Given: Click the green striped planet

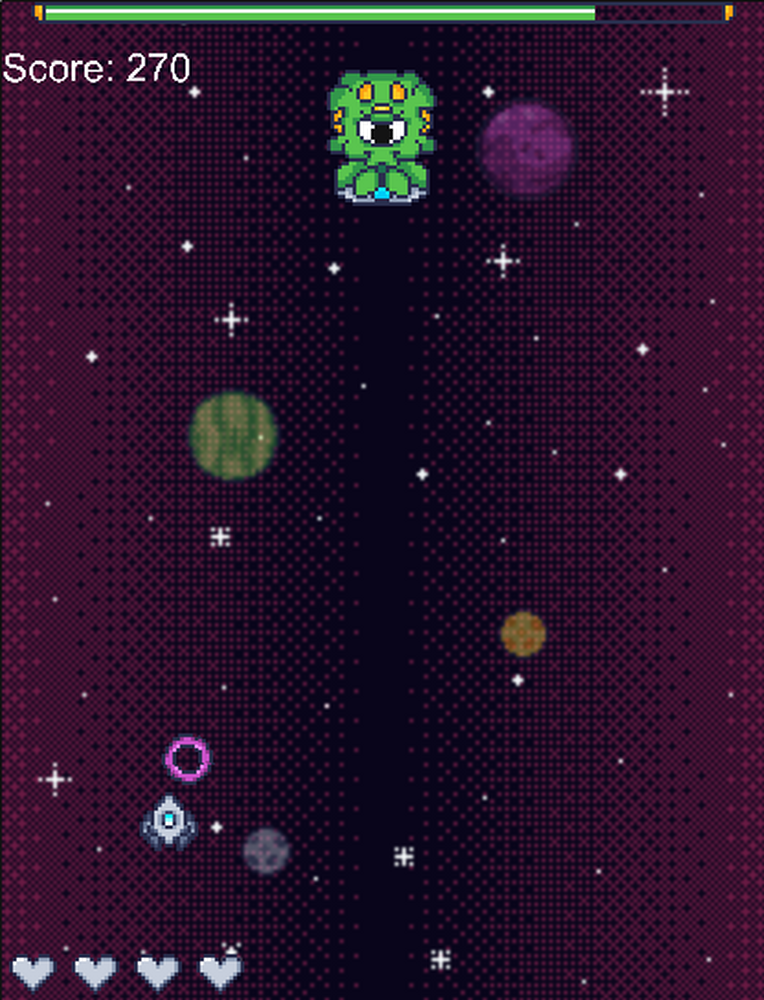Looking at the screenshot, I should [x=235, y=433].
